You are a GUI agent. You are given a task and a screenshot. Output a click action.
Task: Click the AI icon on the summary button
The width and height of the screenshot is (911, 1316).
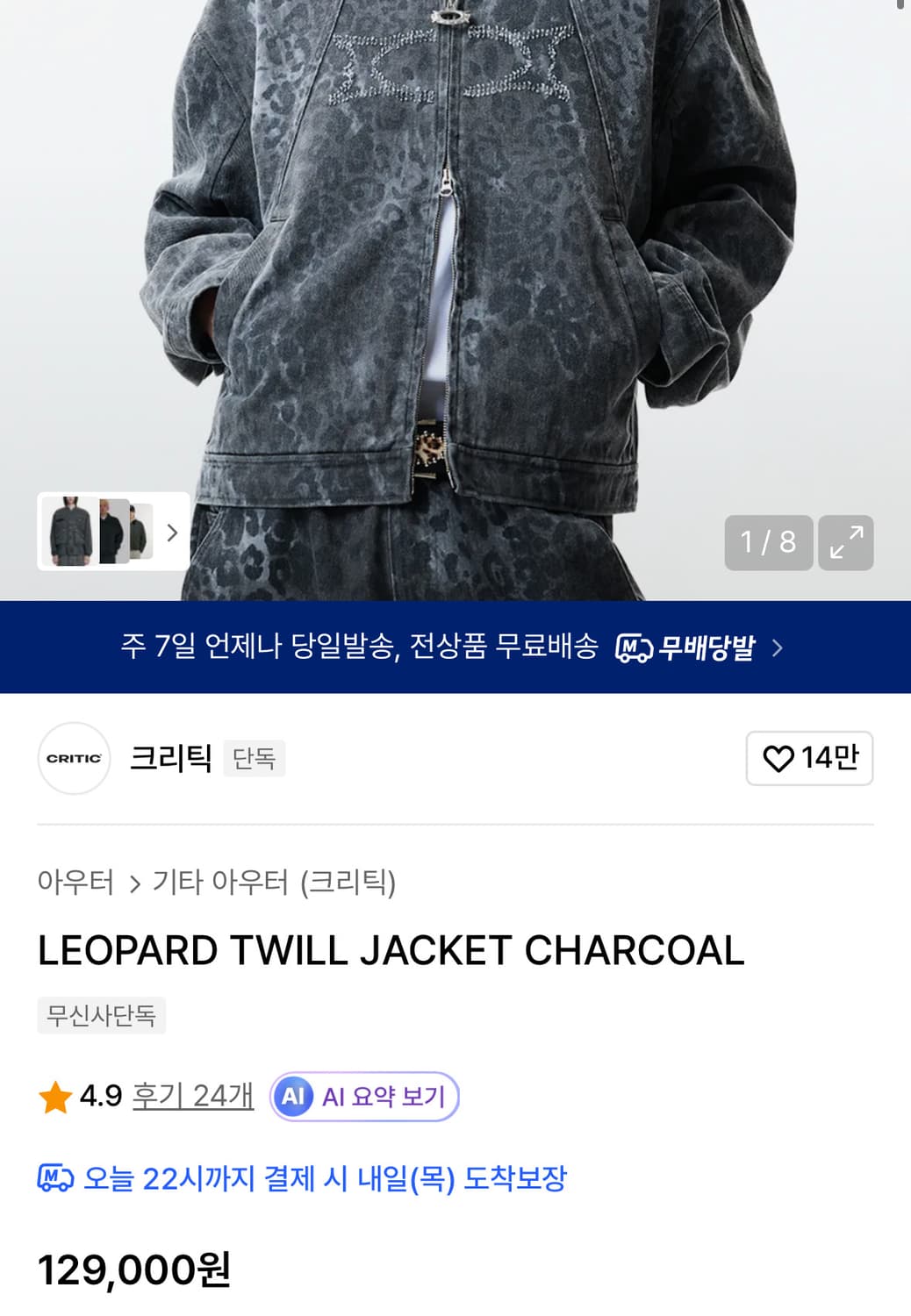pyautogui.click(x=295, y=1095)
